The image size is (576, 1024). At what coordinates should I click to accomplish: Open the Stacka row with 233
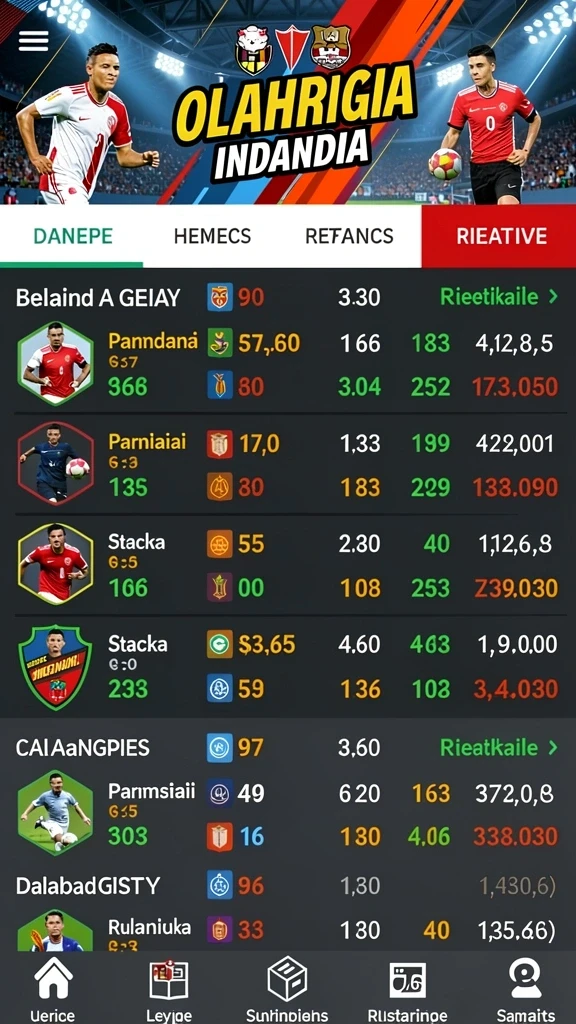(288, 666)
